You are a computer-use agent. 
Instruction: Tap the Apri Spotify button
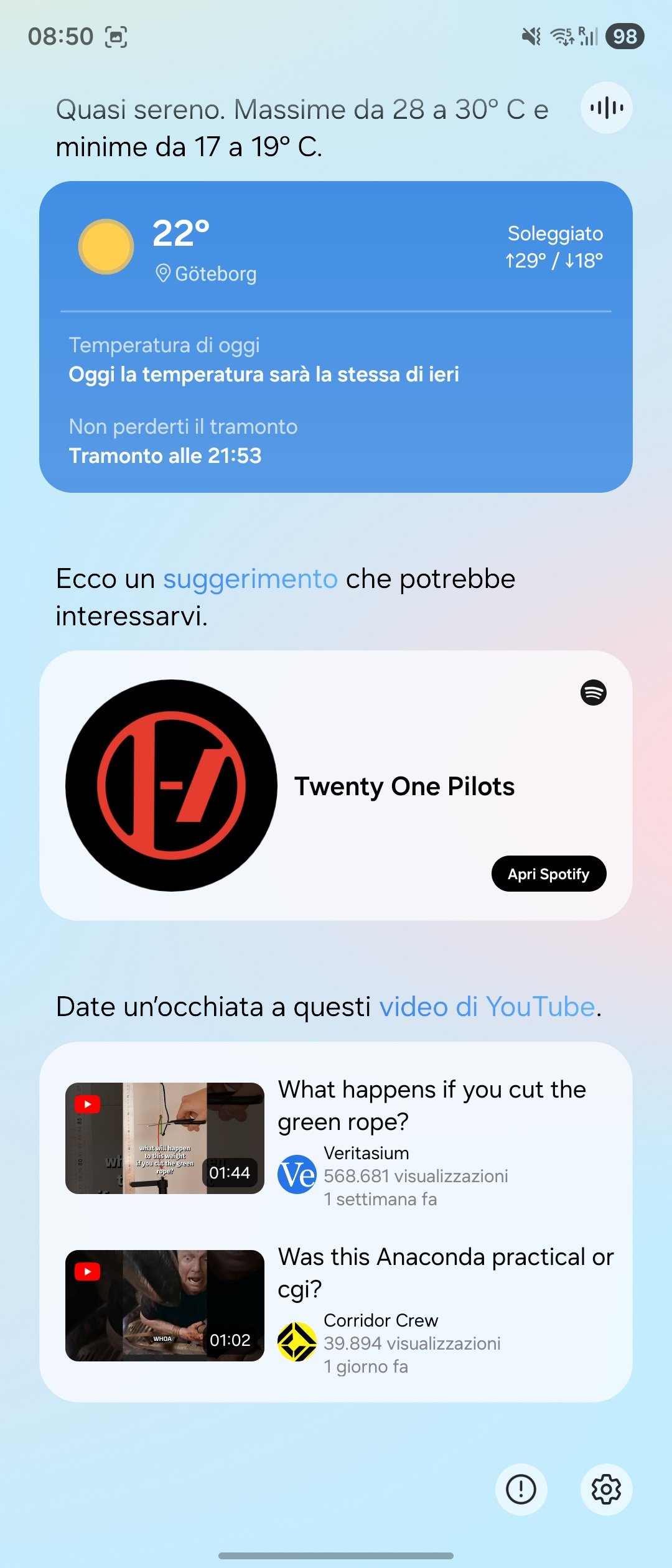pos(548,874)
